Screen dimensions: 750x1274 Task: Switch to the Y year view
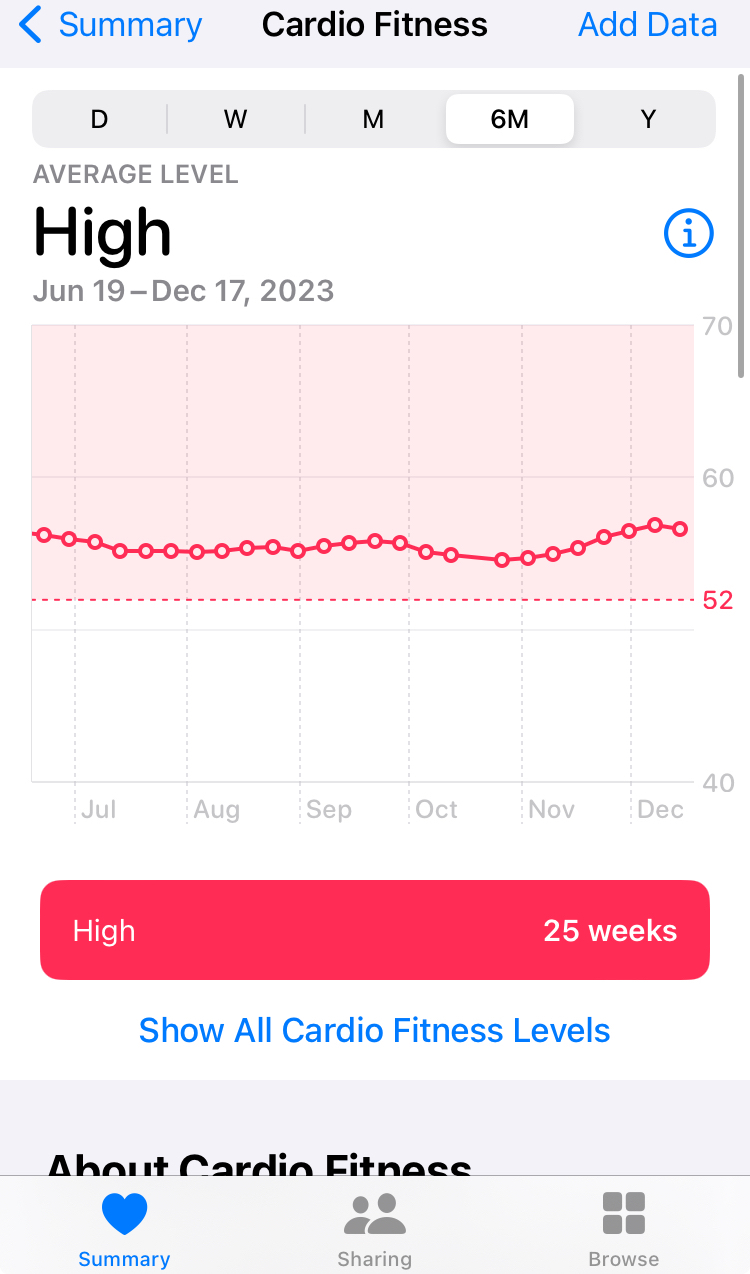[648, 119]
